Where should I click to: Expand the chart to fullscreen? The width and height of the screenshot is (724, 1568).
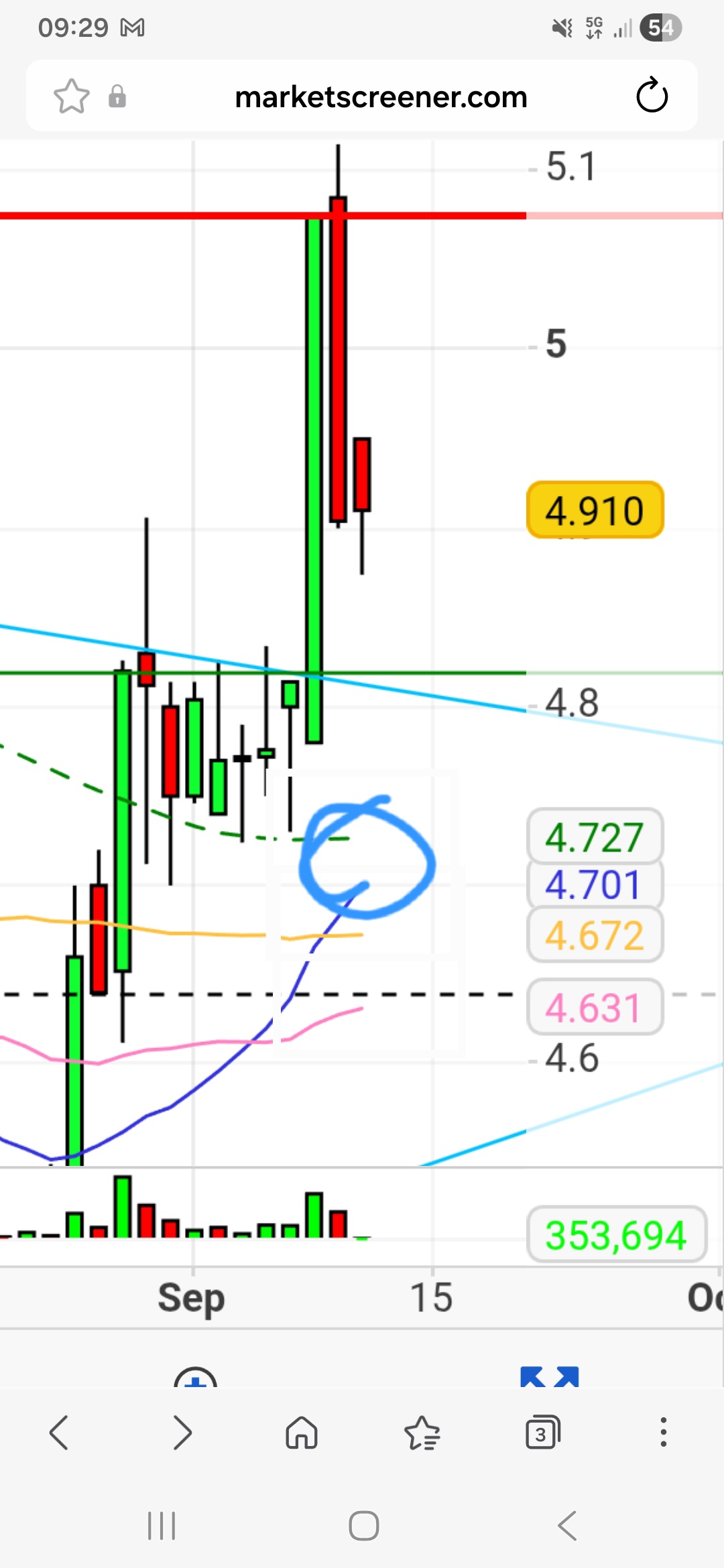550,1377
